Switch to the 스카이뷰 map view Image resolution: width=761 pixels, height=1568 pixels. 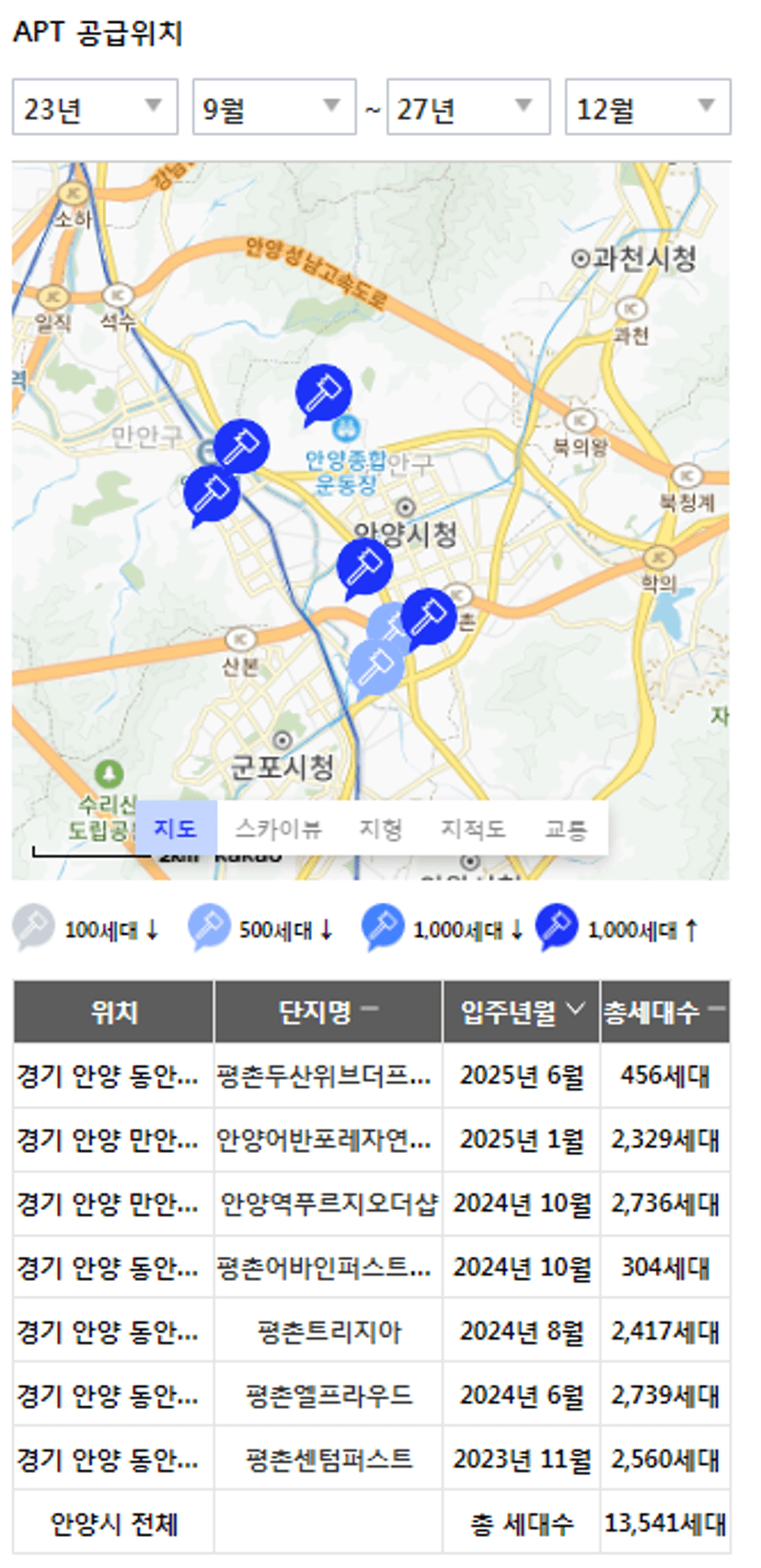[279, 828]
